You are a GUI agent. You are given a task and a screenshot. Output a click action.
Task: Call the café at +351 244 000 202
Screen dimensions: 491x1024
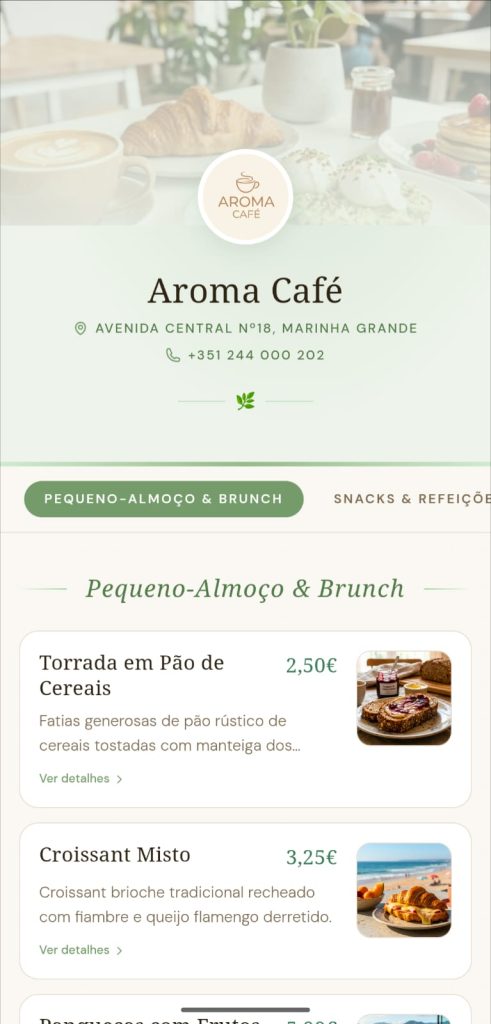[246, 355]
